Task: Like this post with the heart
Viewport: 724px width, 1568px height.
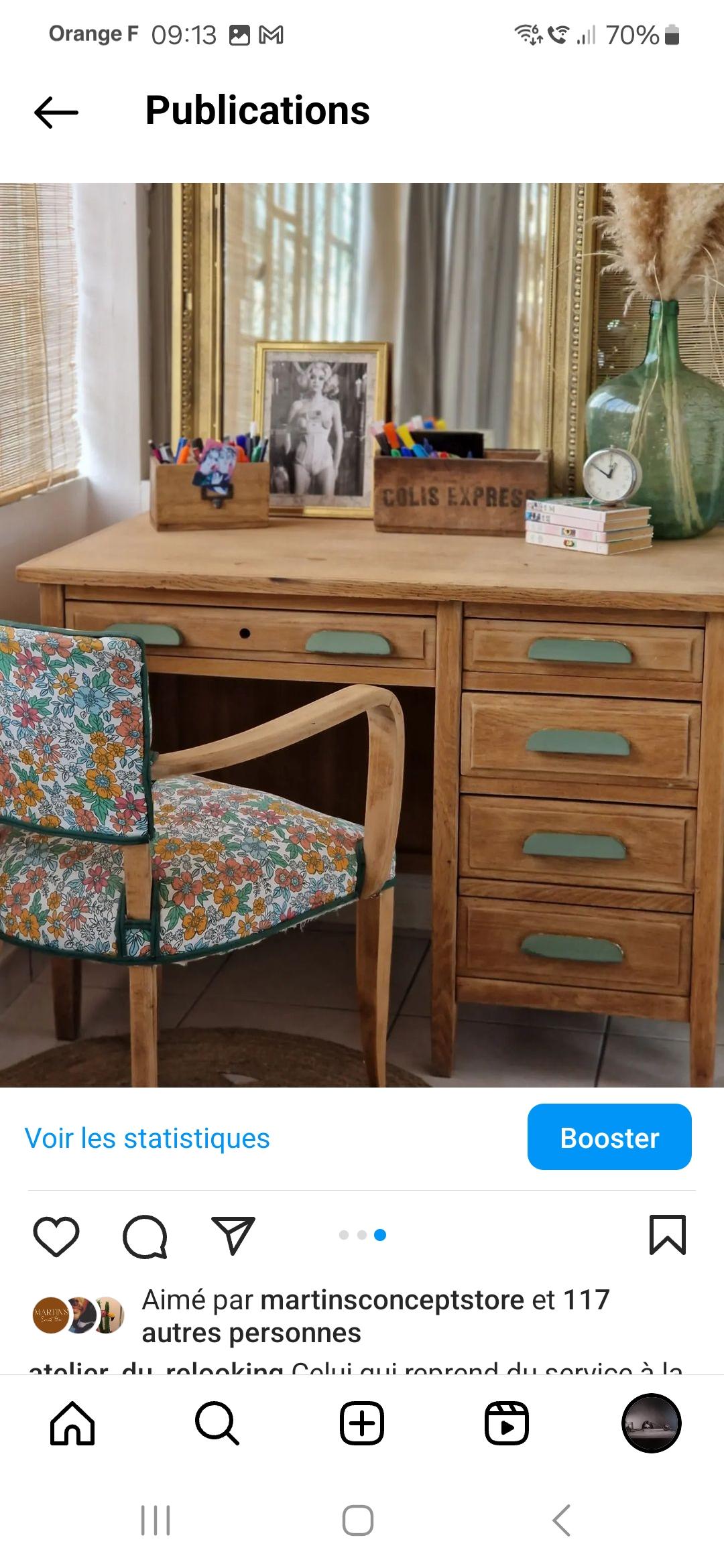Action: pos(56,1236)
